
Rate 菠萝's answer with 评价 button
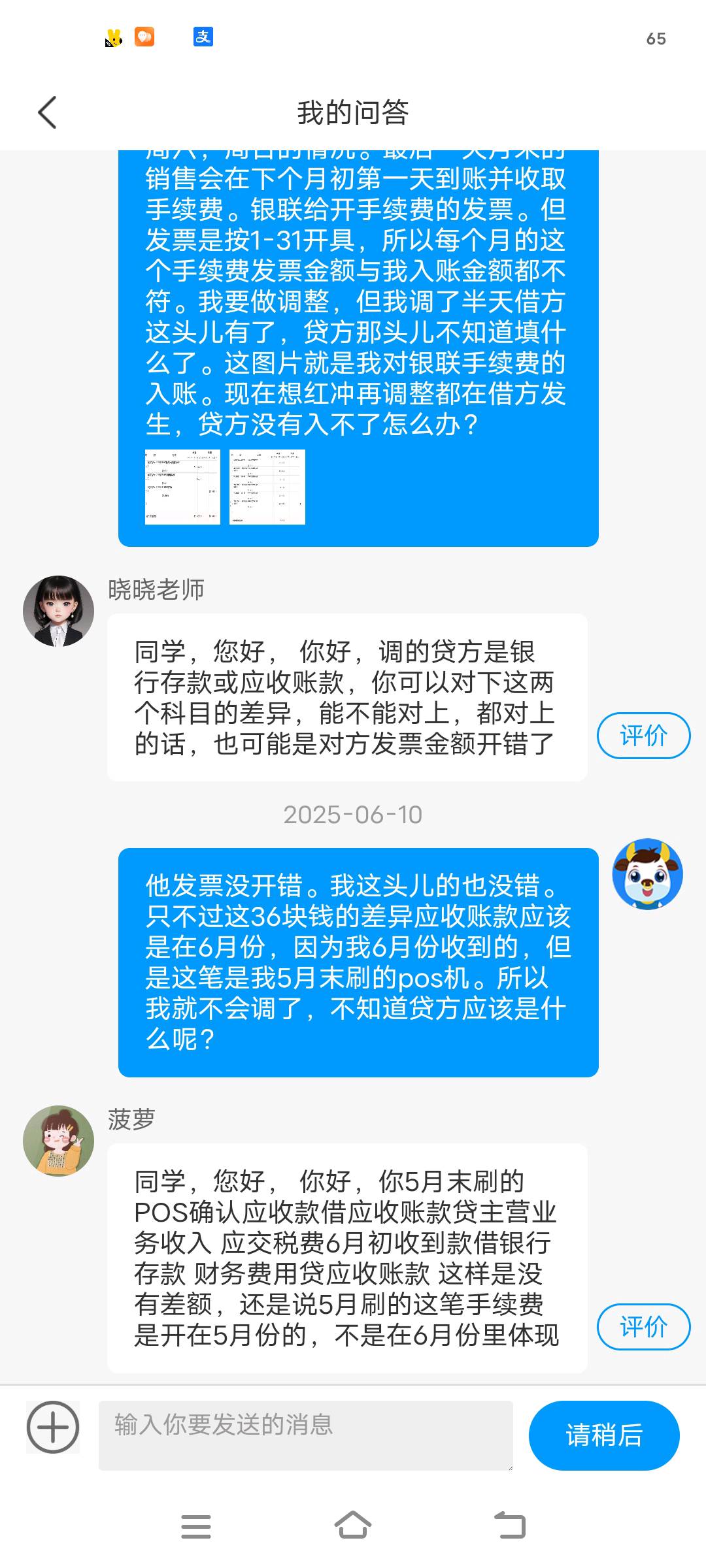click(x=643, y=1327)
